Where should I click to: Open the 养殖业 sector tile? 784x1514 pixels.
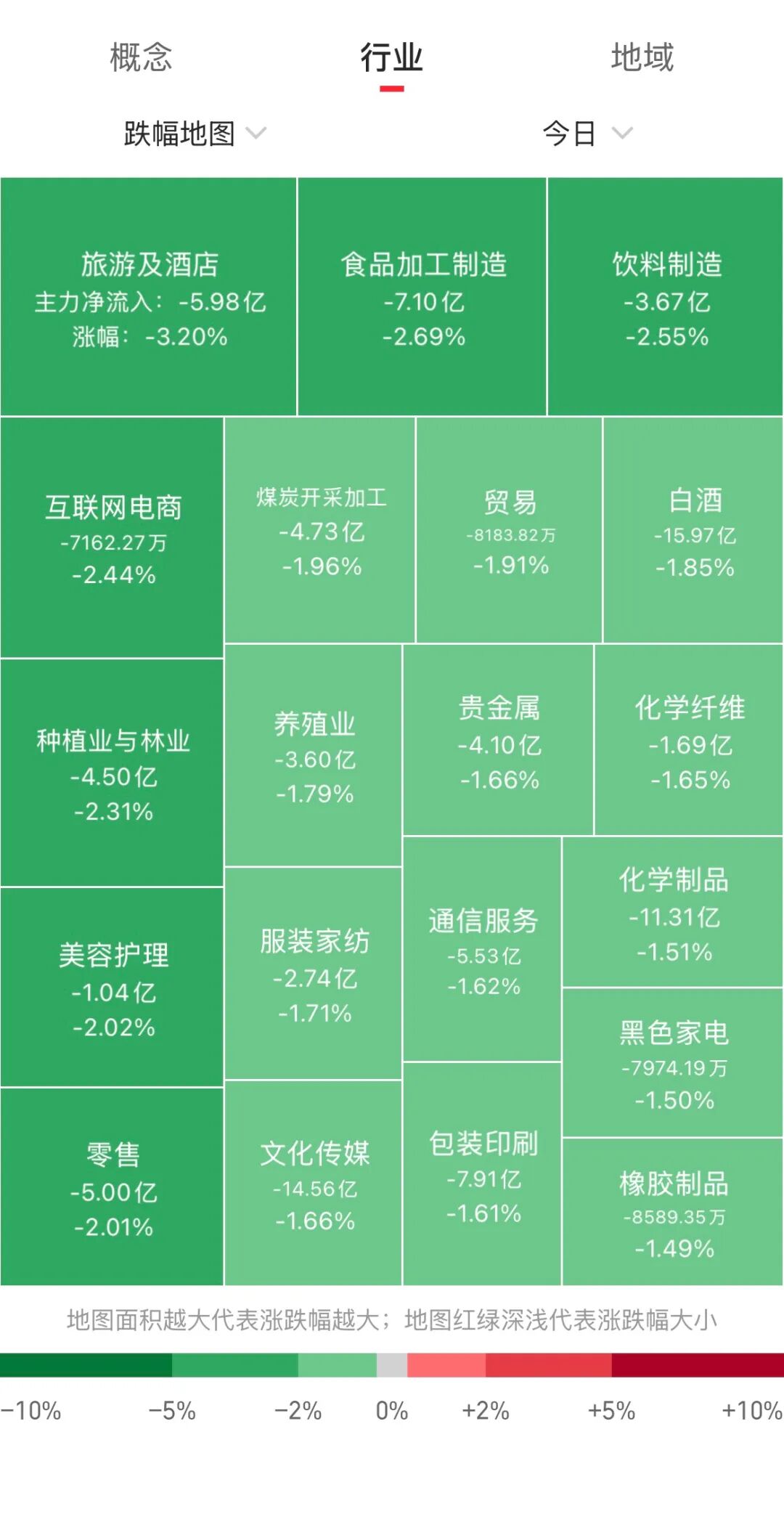coord(314,757)
